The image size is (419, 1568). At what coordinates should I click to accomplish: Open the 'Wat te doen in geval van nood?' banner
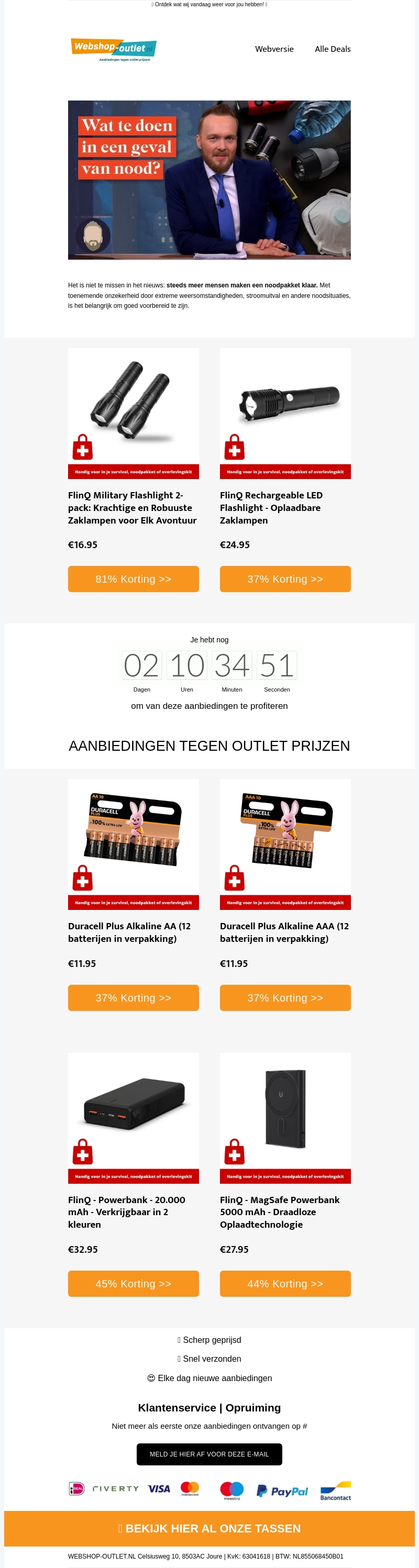click(x=209, y=180)
